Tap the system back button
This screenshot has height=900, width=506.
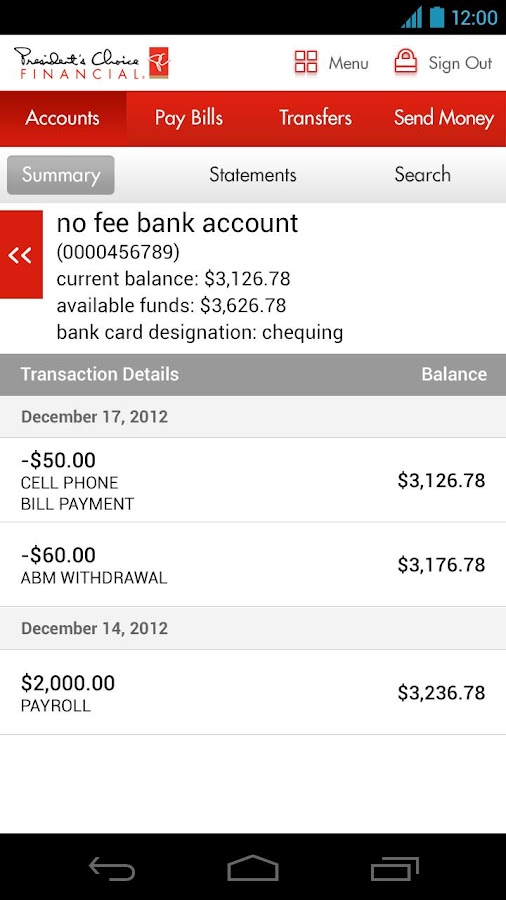click(112, 868)
